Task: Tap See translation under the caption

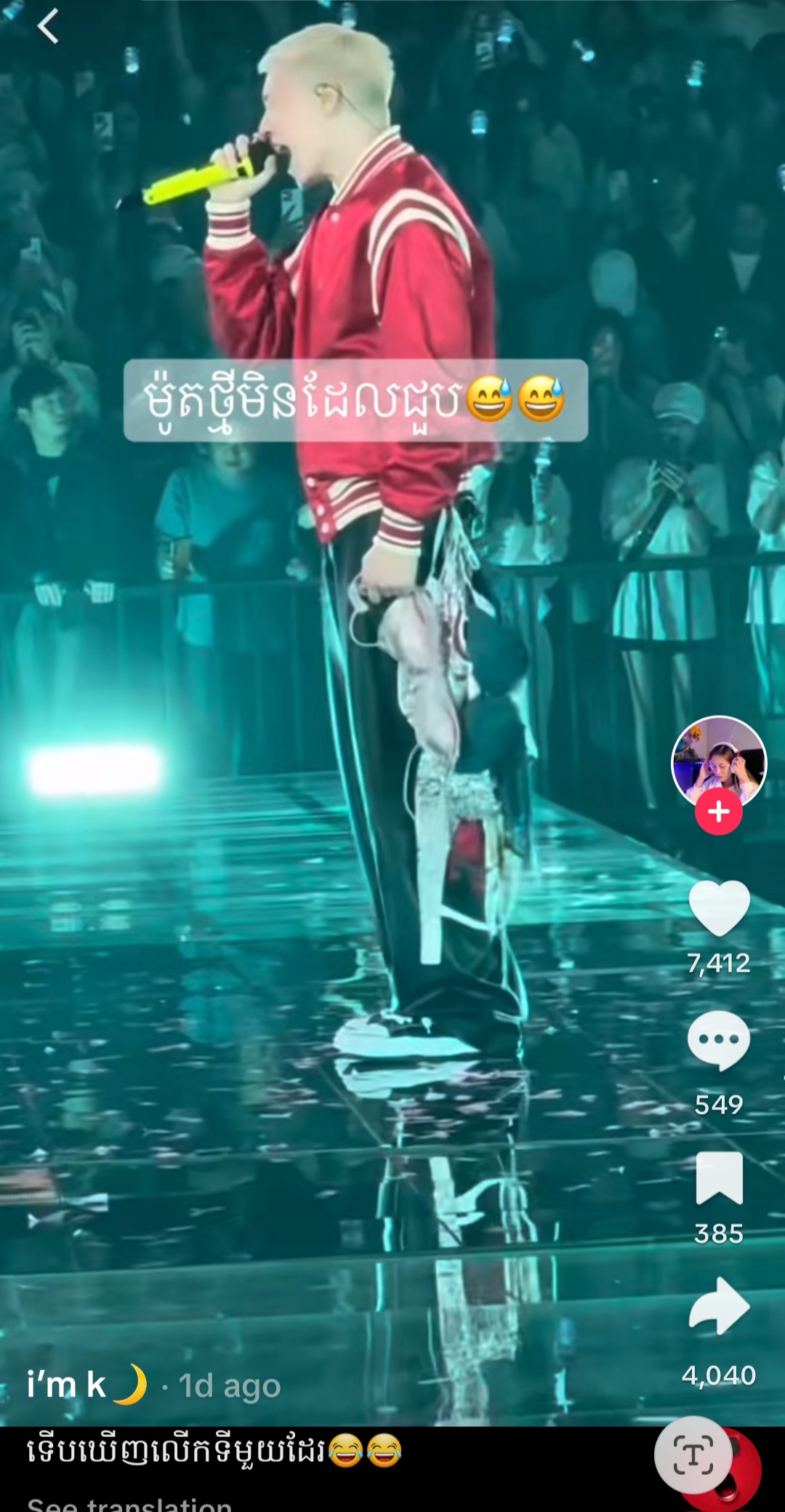Action: 129,1503
